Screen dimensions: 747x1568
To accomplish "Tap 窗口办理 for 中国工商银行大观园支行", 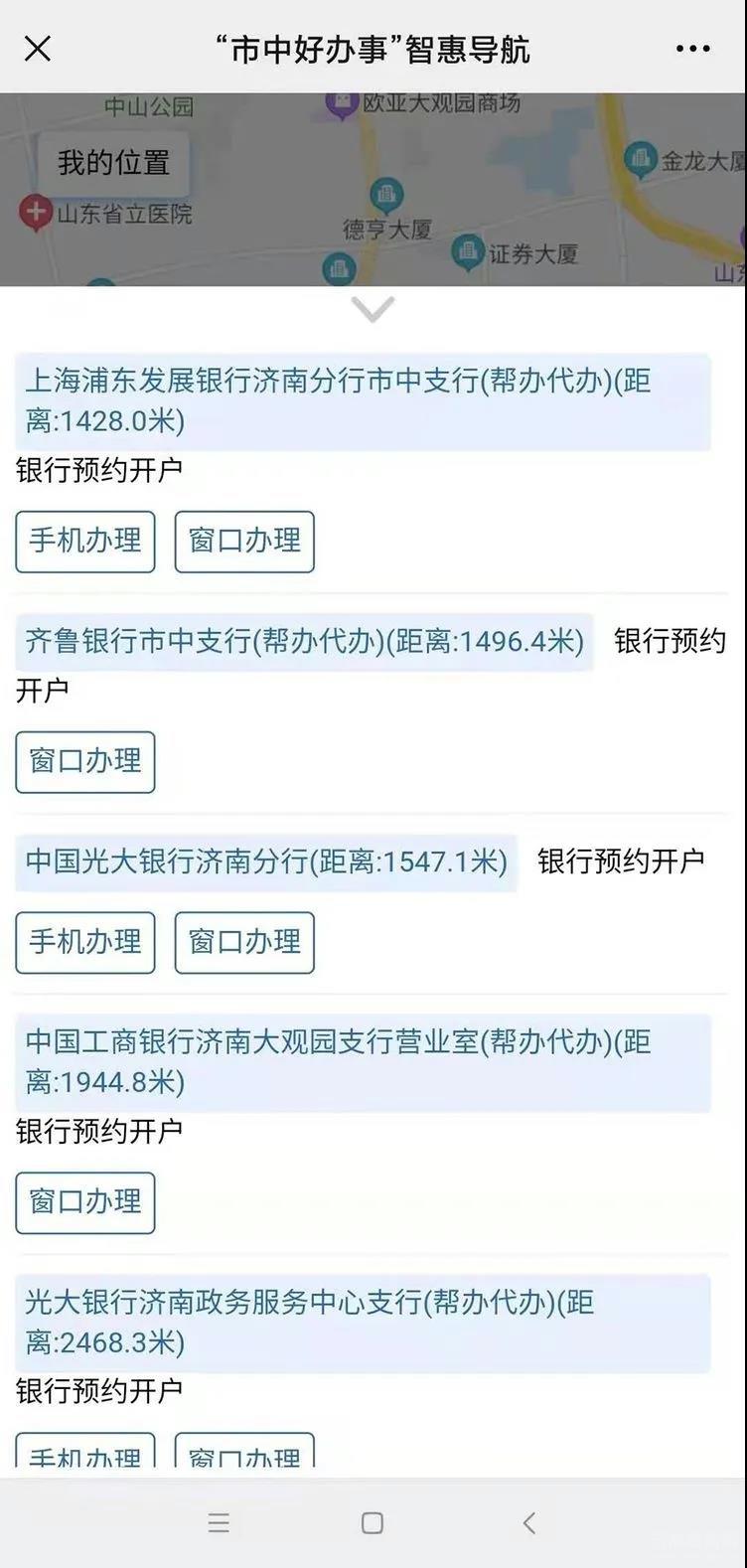I will [x=85, y=1202].
